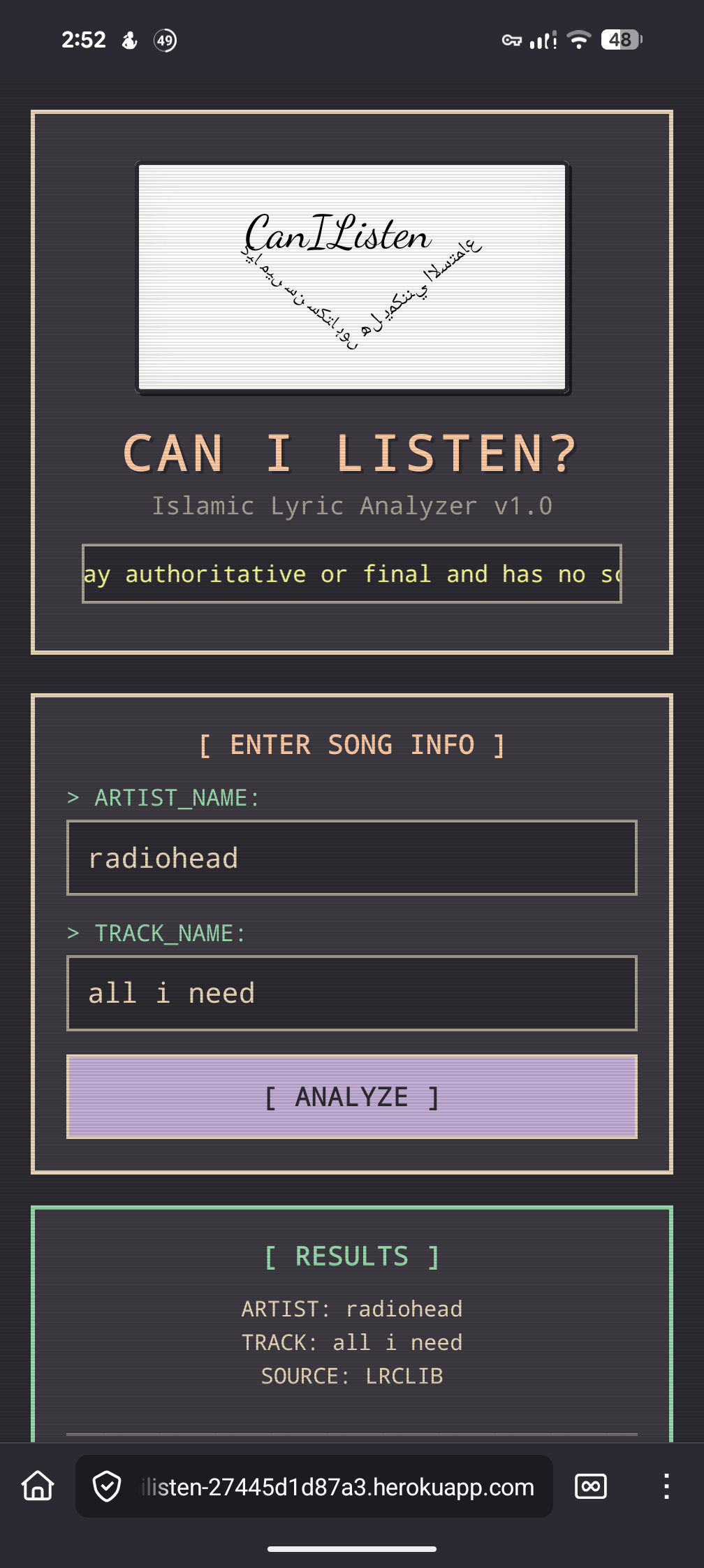The width and height of the screenshot is (704, 1568).
Task: Edit the track name field
Action: [351, 993]
